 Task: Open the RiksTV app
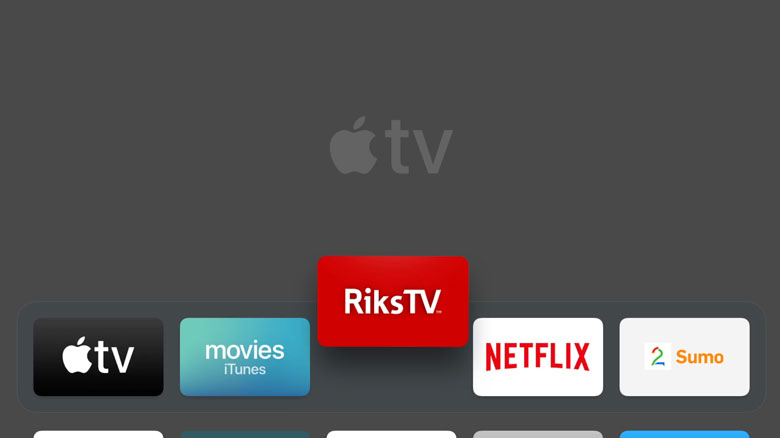click(393, 301)
